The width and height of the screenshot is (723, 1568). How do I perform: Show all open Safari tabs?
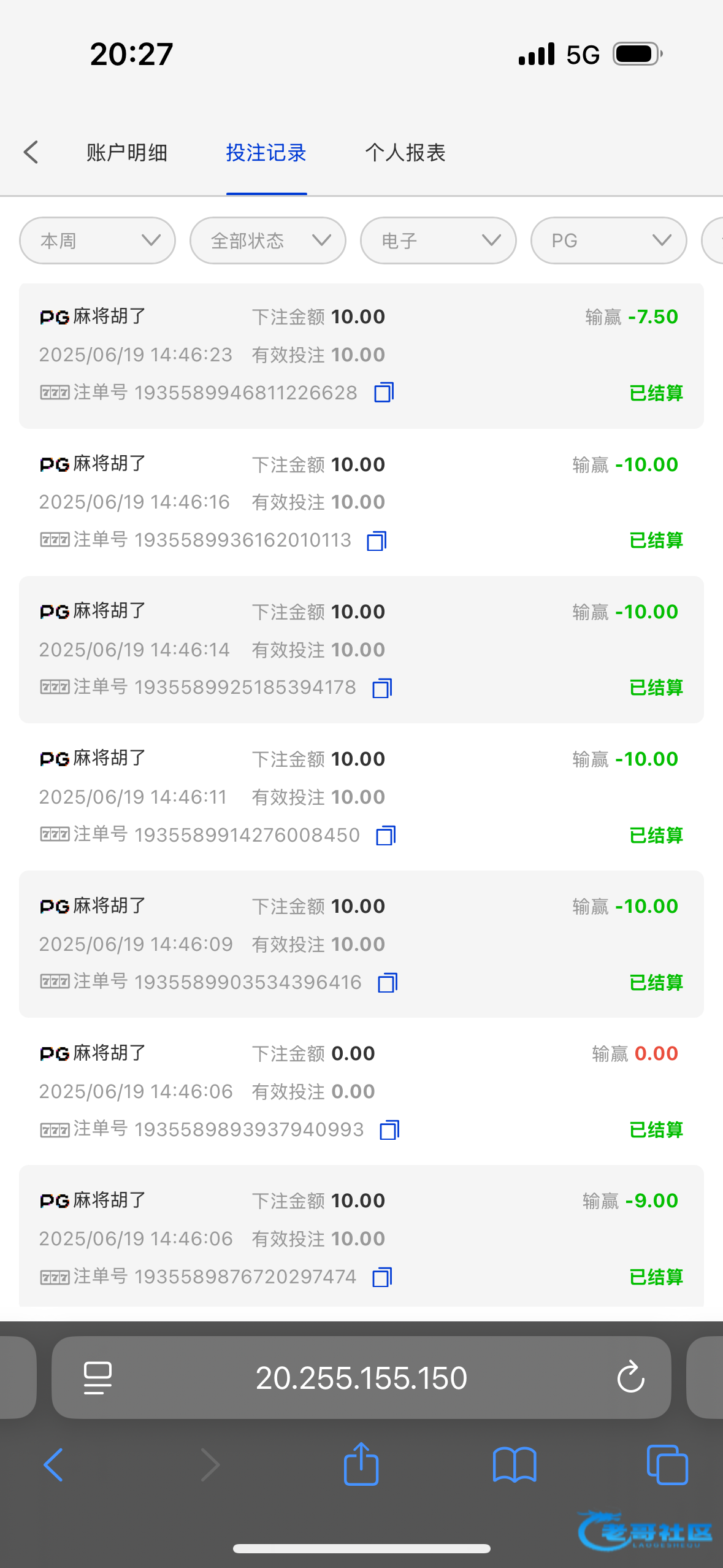pos(667,1465)
